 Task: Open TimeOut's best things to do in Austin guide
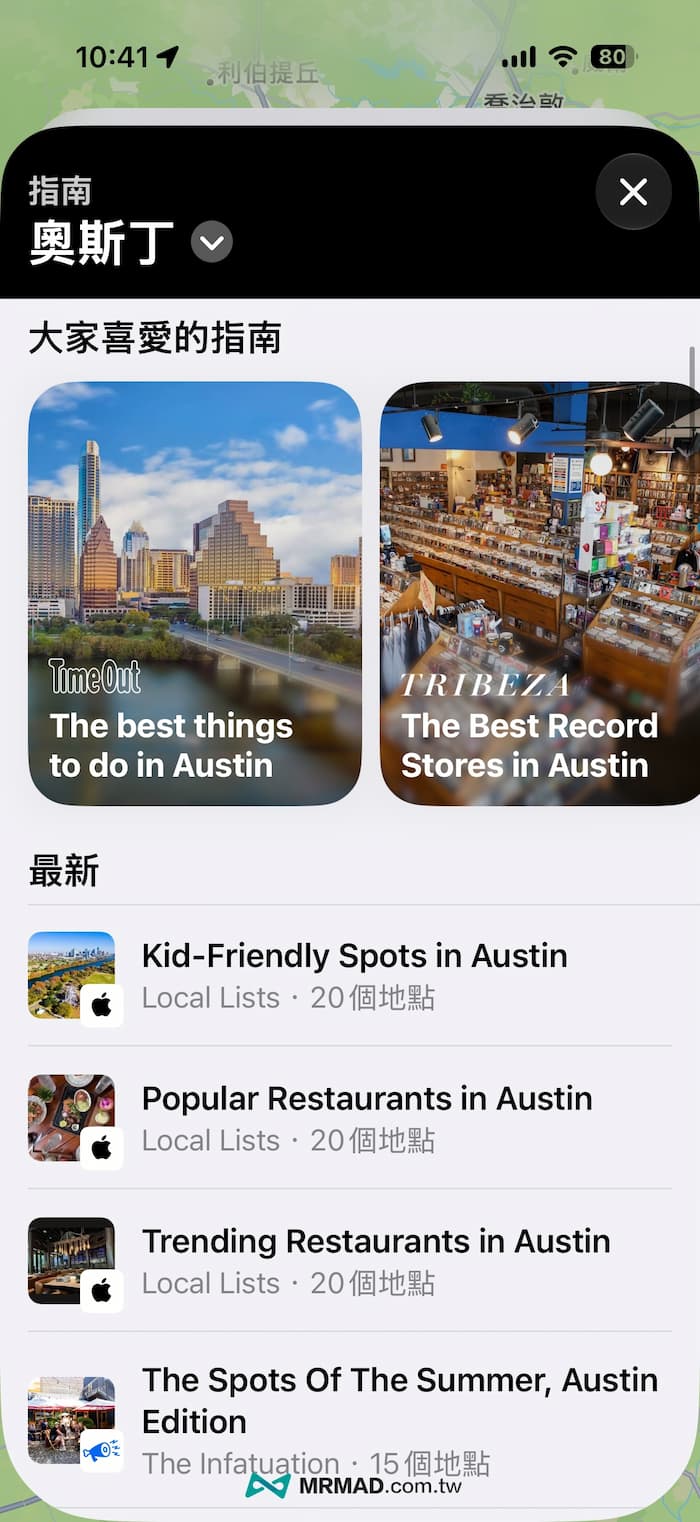click(x=194, y=593)
